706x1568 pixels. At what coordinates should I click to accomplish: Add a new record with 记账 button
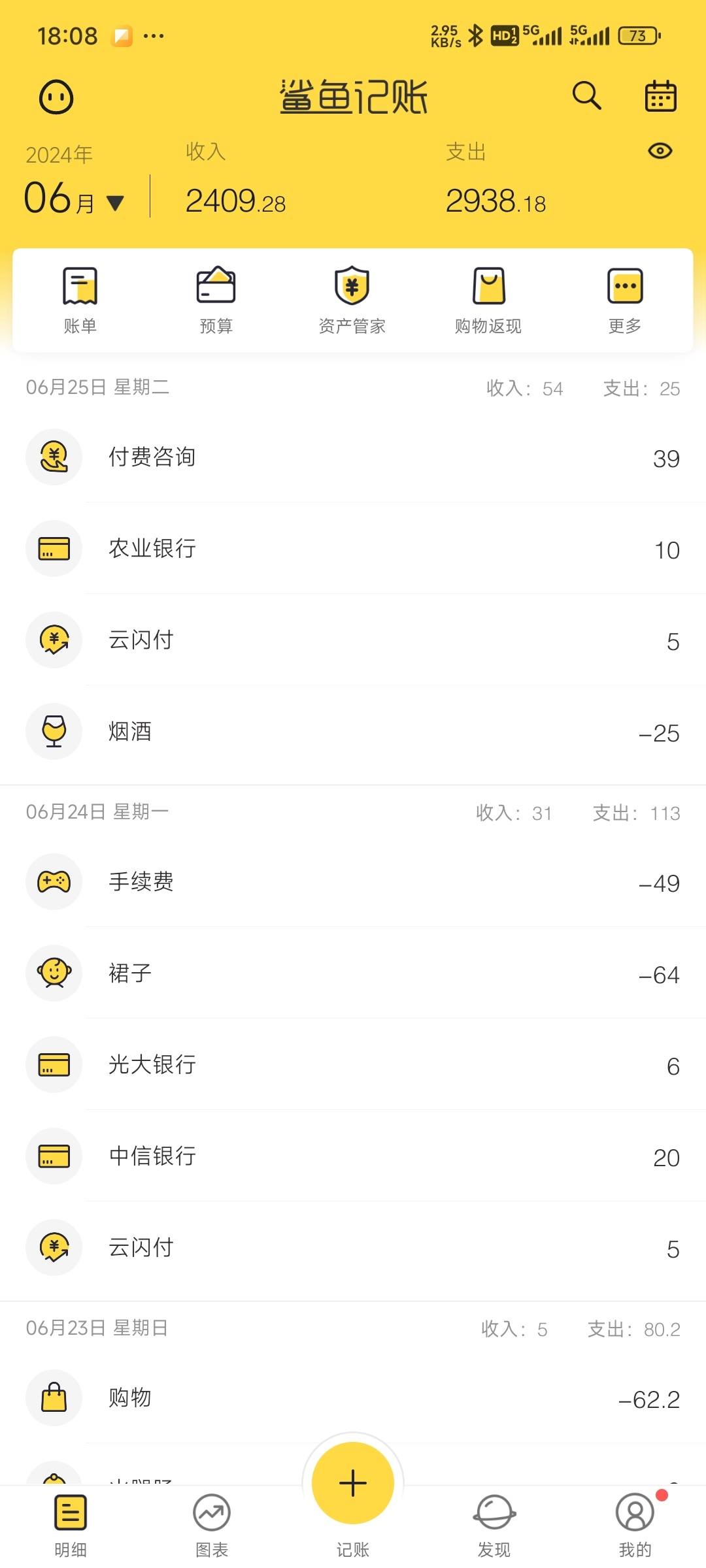pyautogui.click(x=353, y=1483)
